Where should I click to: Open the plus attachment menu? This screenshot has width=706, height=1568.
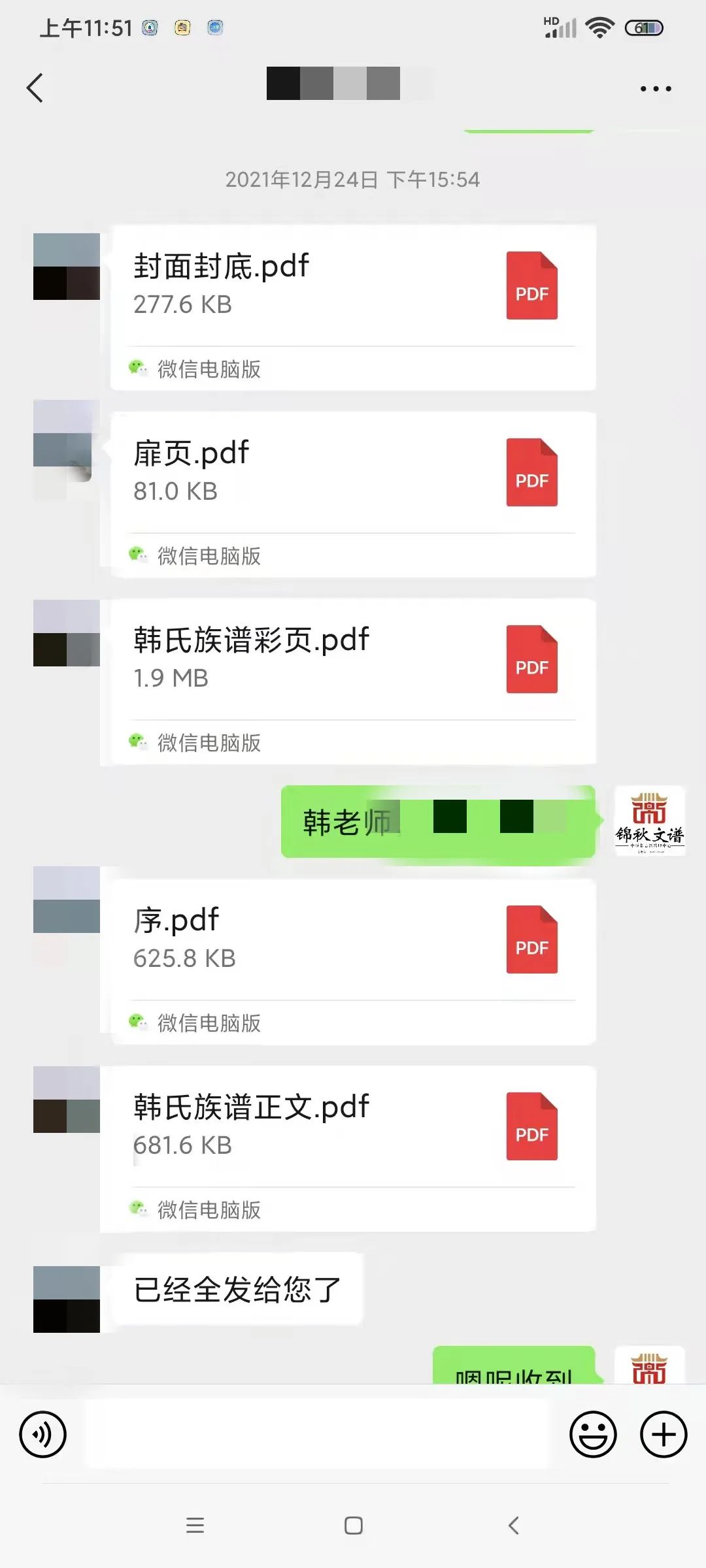coord(663,1435)
